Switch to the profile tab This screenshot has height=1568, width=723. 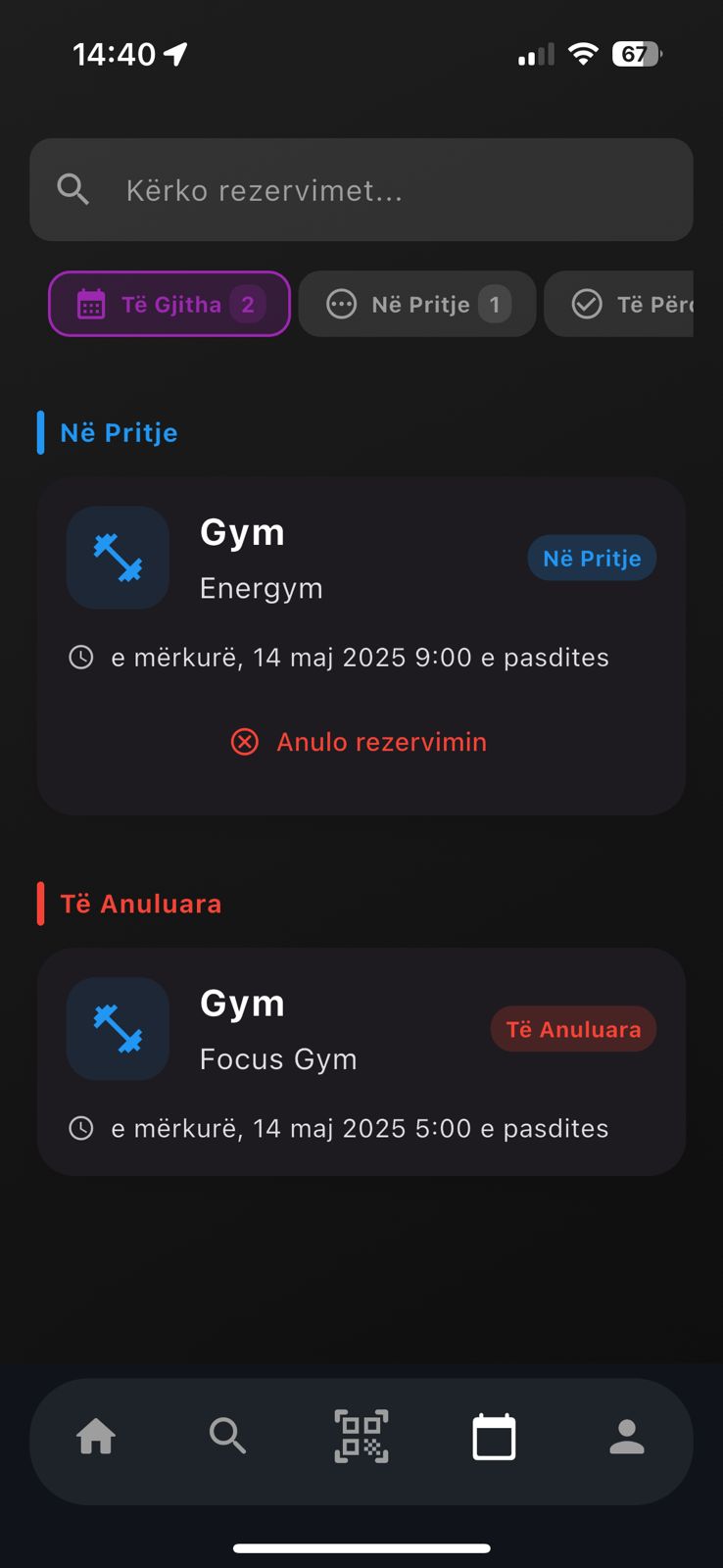pyautogui.click(x=627, y=1438)
